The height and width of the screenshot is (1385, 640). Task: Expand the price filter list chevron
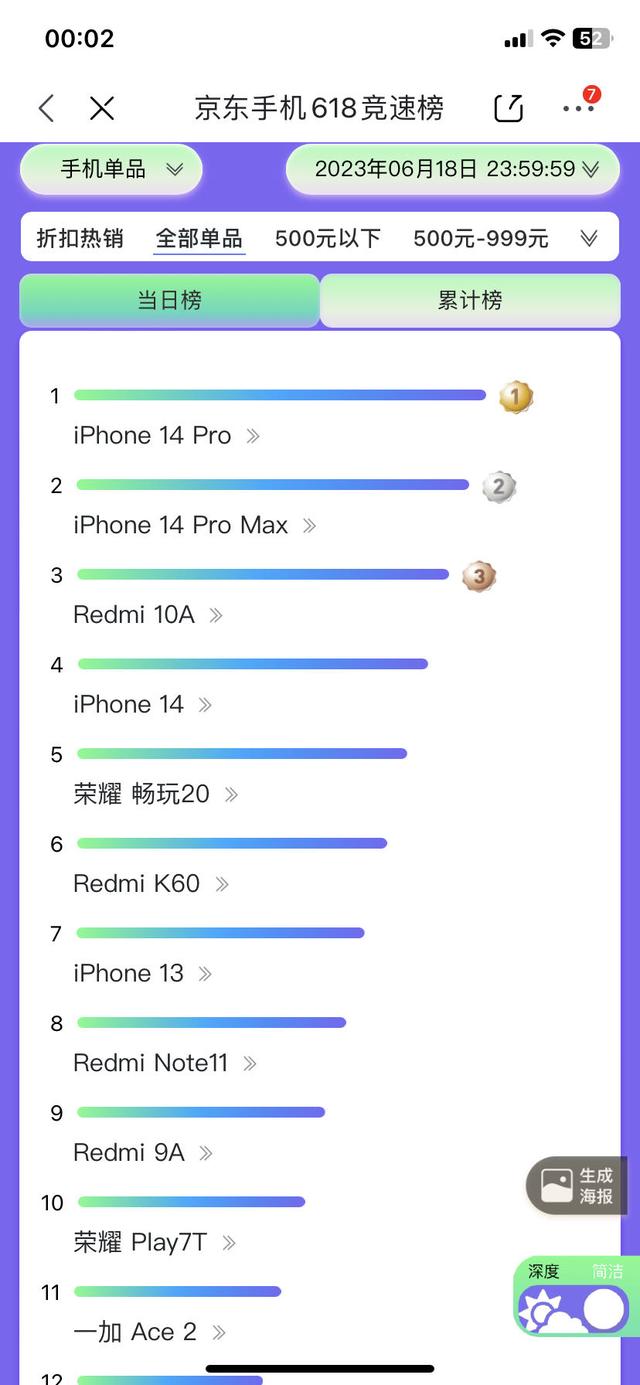(x=589, y=238)
